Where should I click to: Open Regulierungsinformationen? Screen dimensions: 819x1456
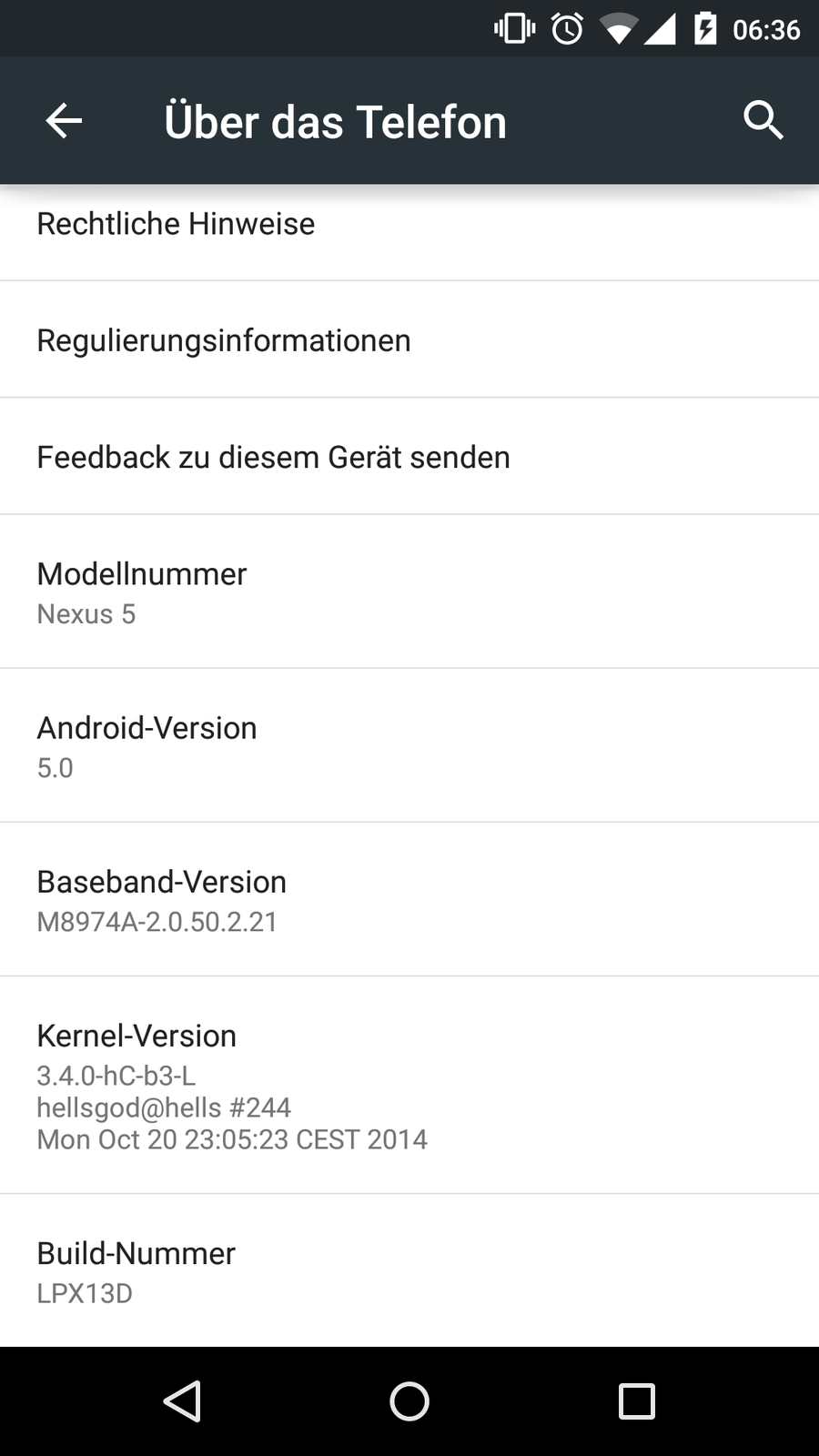pyautogui.click(x=409, y=340)
